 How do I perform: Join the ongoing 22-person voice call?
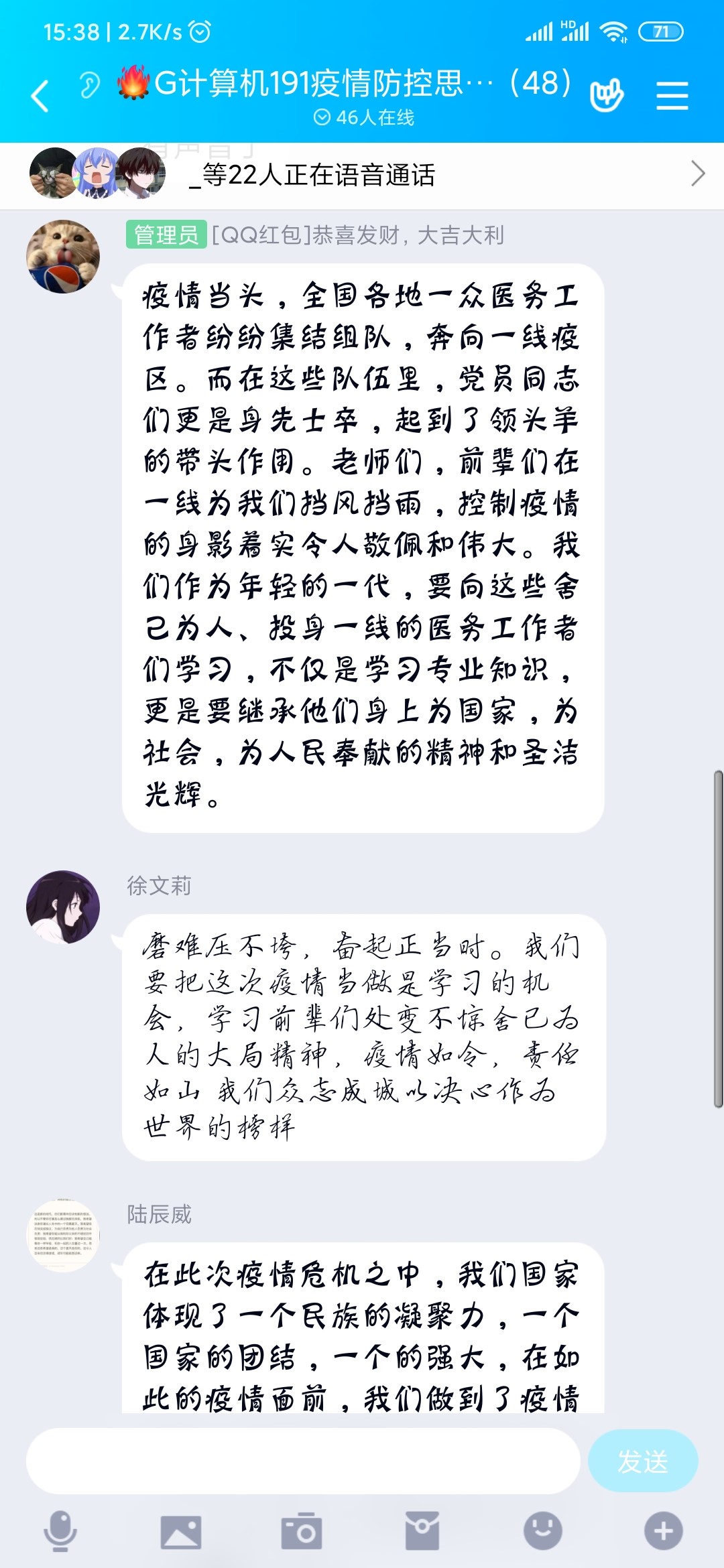point(362,175)
